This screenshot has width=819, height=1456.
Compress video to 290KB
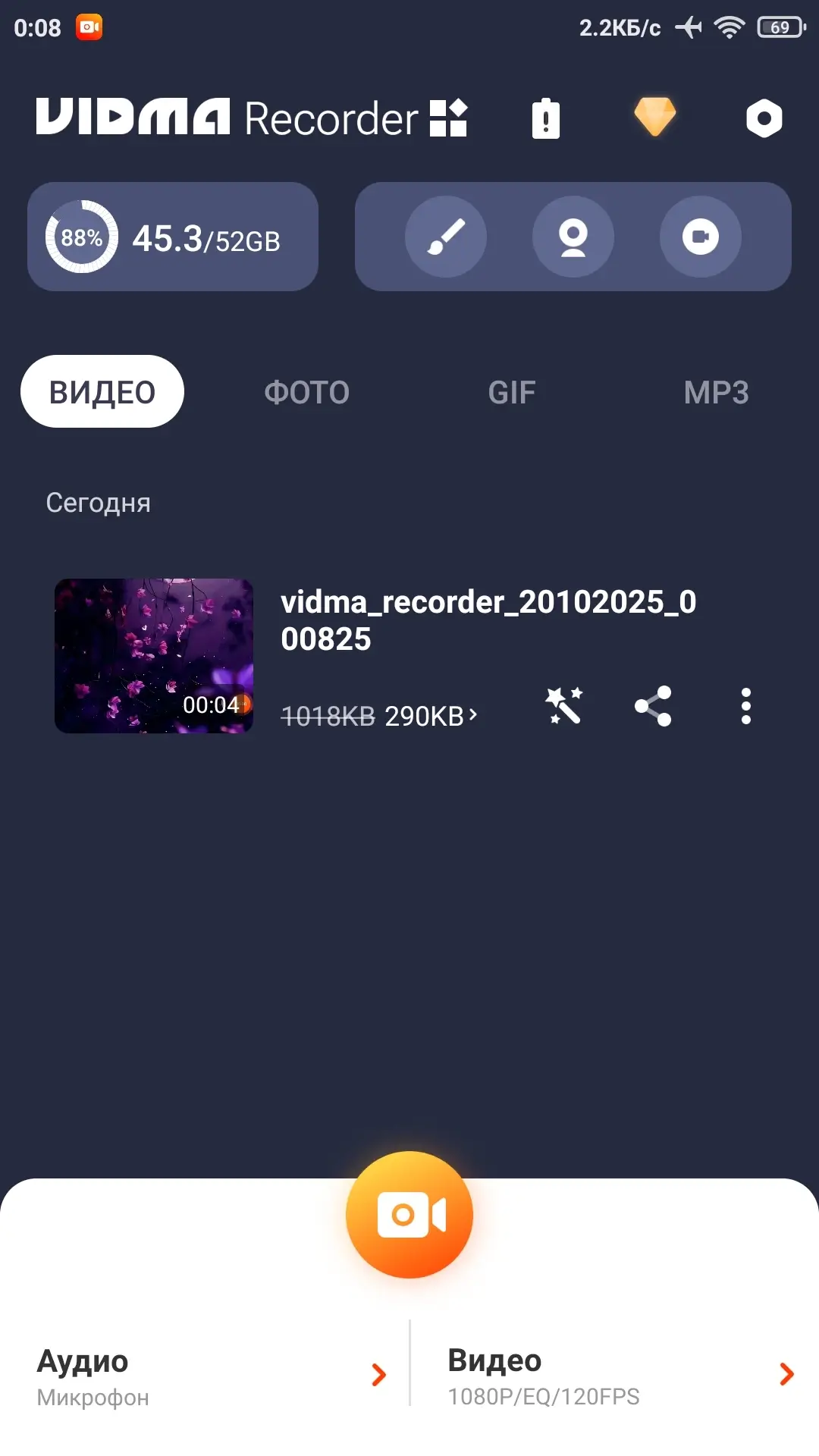(430, 715)
